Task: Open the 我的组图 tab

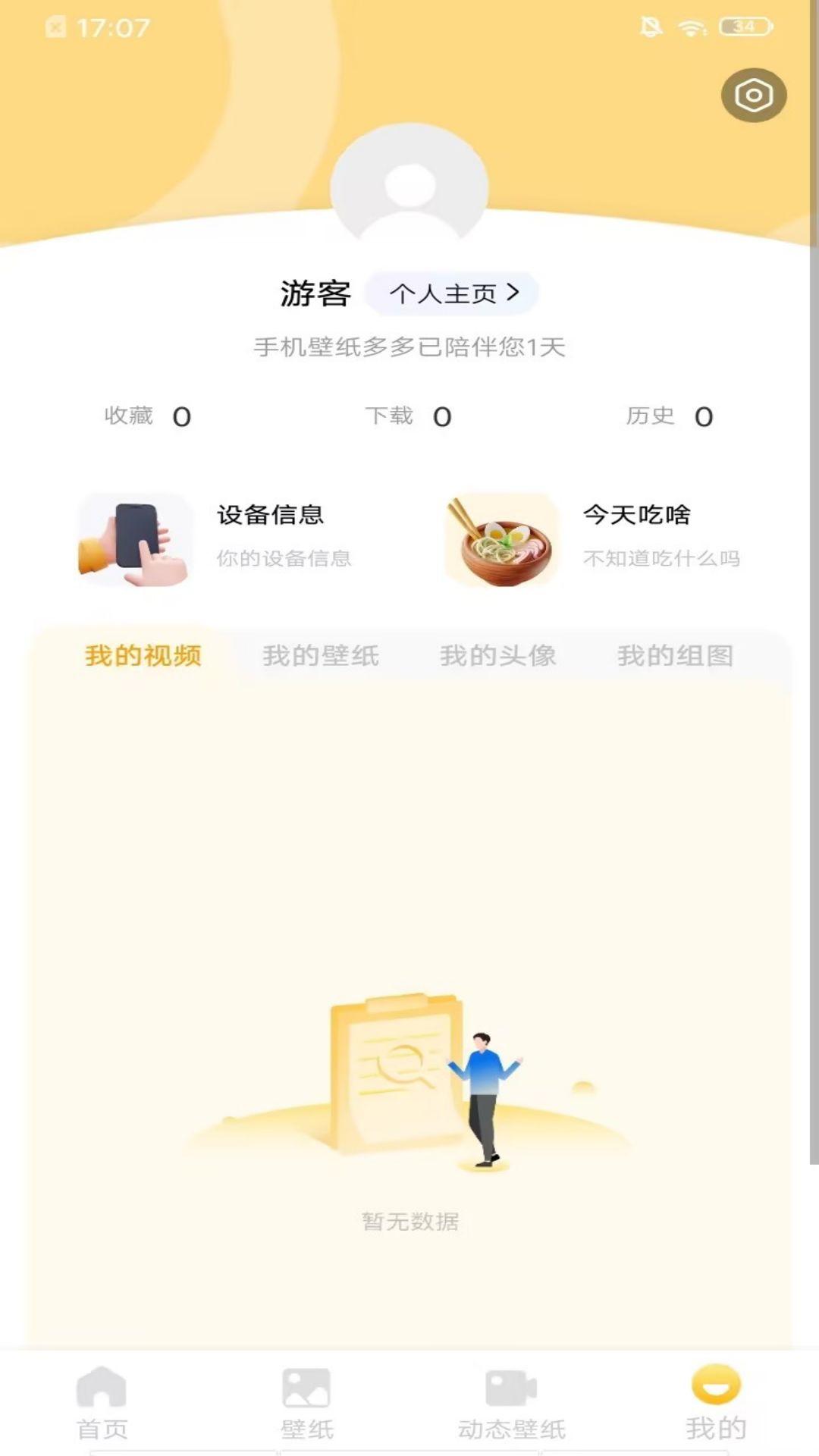Action: 675,657
